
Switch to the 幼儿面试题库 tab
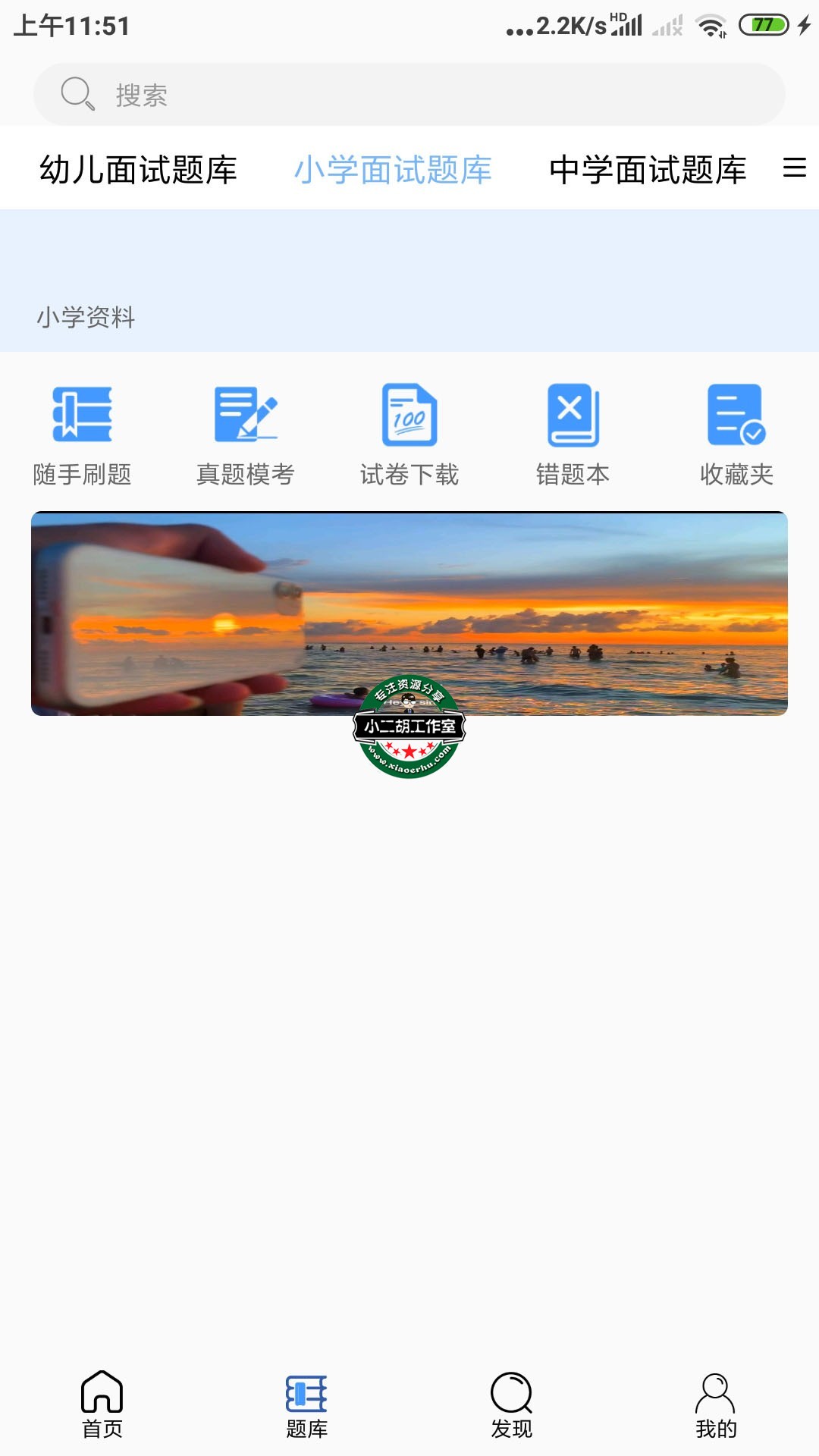pyautogui.click(x=138, y=170)
